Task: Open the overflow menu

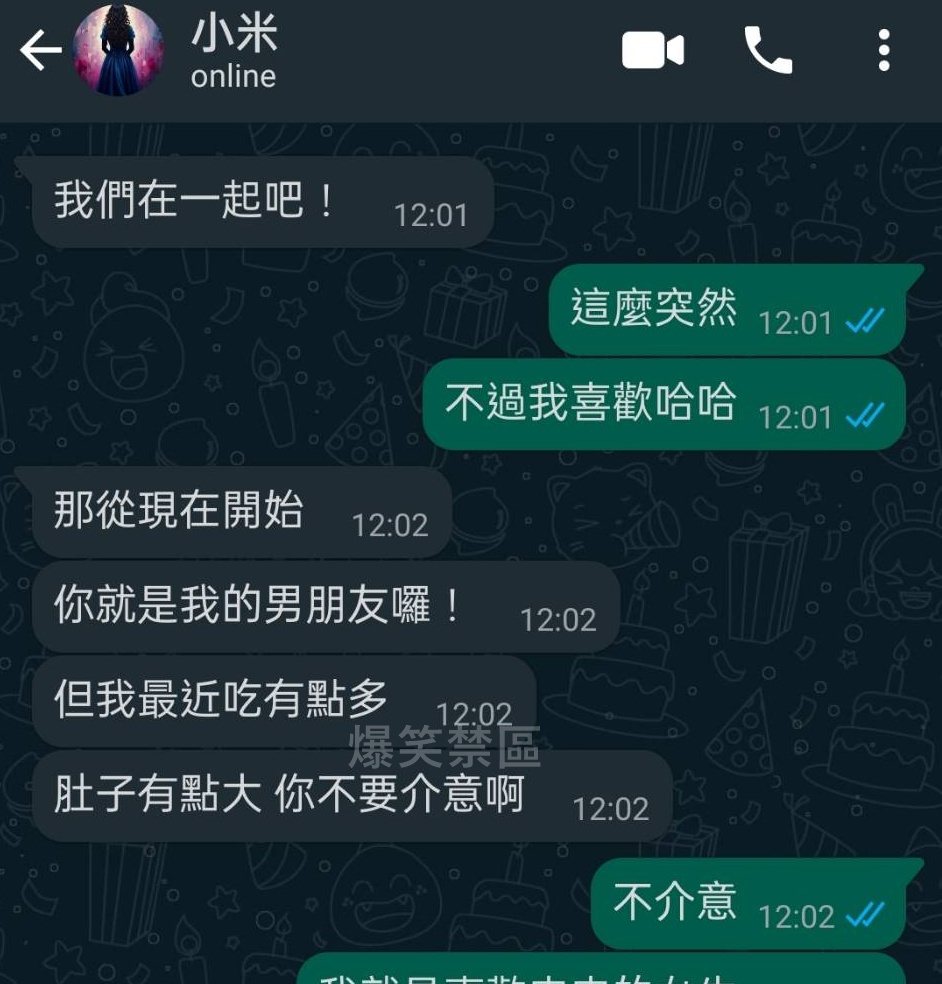Action: tap(883, 51)
